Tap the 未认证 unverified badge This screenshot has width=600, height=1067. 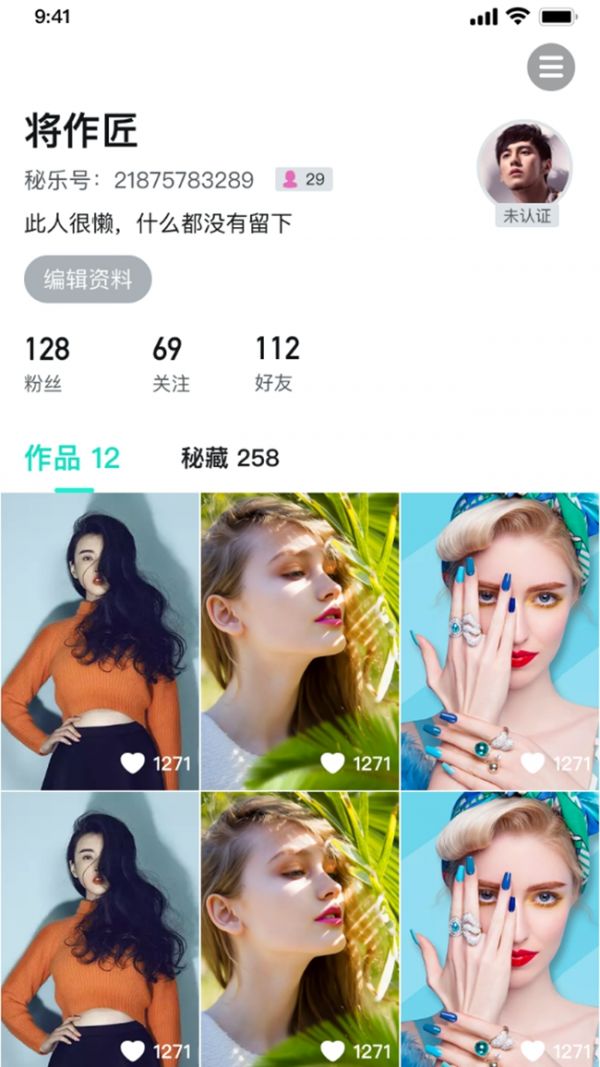coord(526,216)
